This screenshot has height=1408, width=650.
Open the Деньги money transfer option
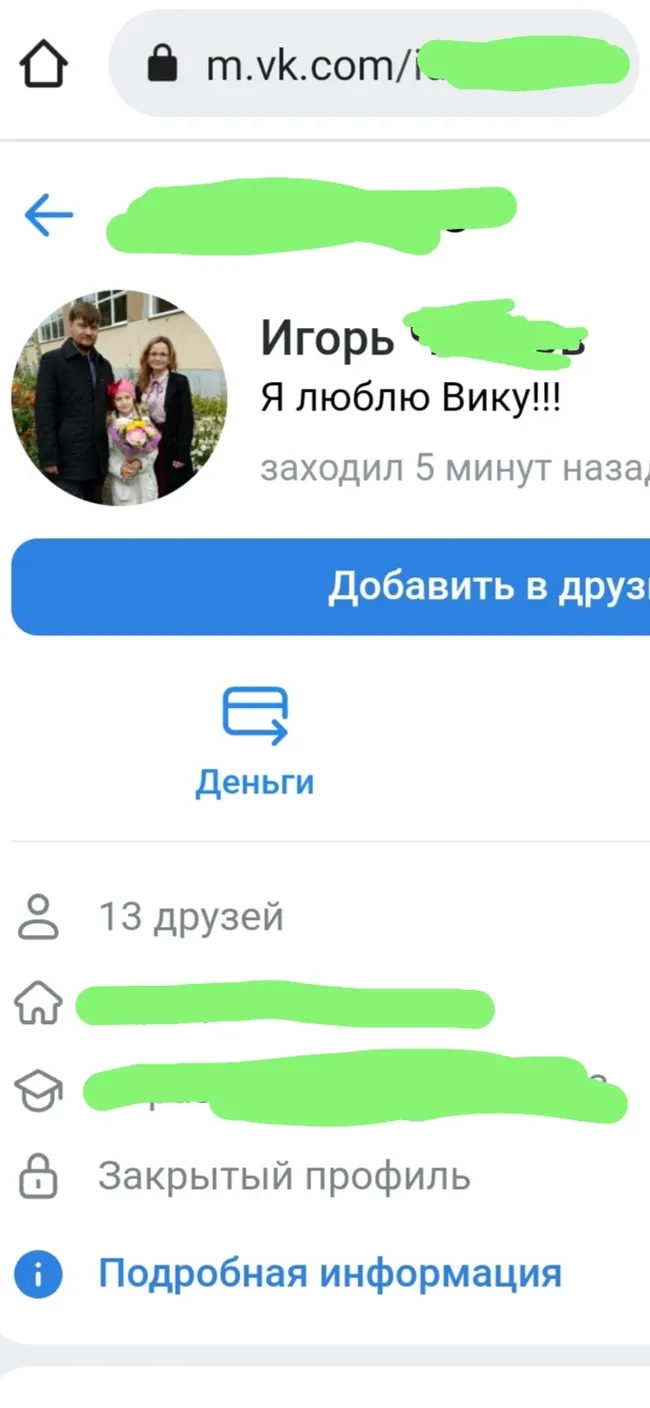(x=254, y=741)
